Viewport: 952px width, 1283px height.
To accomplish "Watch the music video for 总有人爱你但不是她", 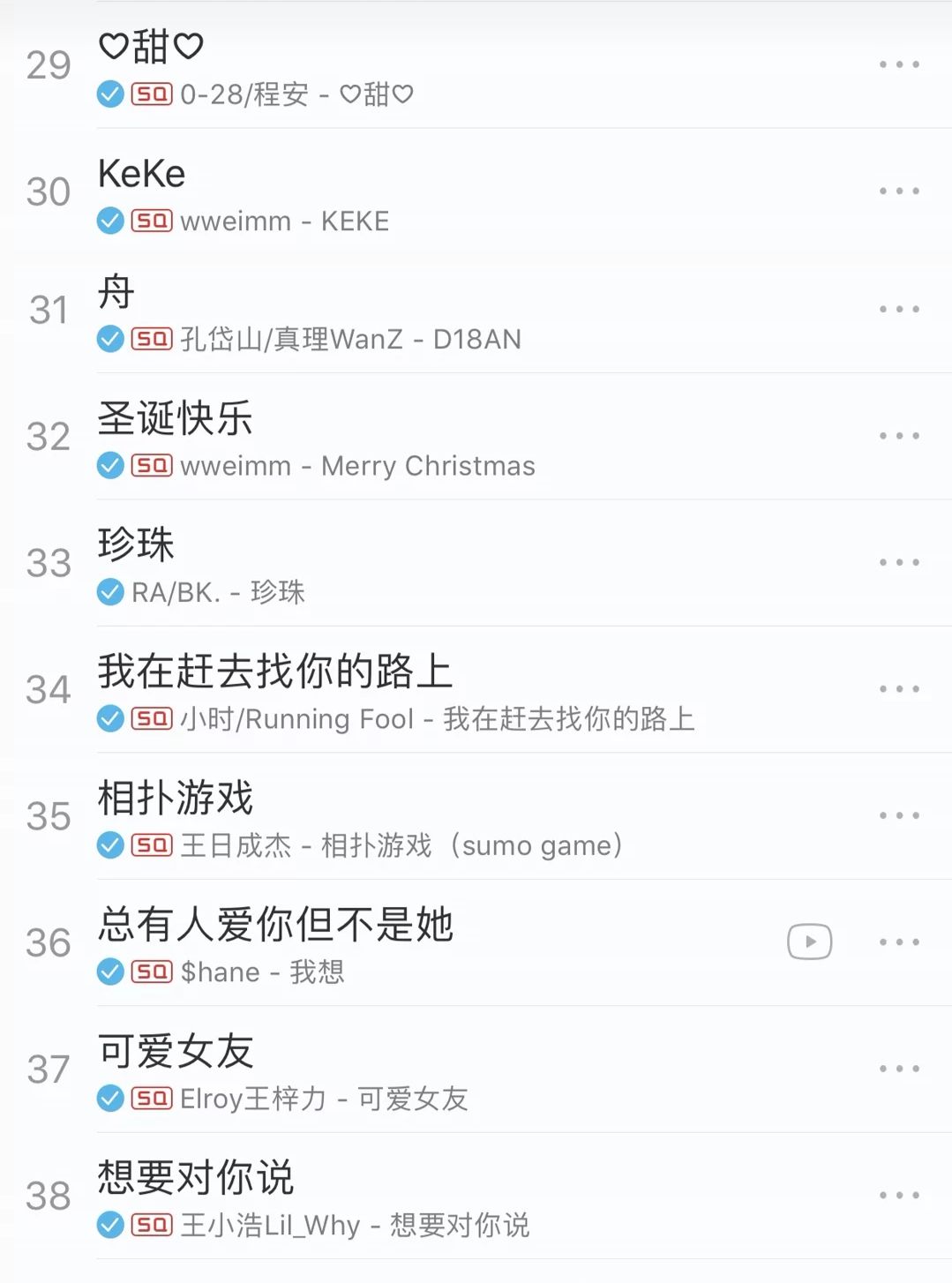I will coord(809,942).
